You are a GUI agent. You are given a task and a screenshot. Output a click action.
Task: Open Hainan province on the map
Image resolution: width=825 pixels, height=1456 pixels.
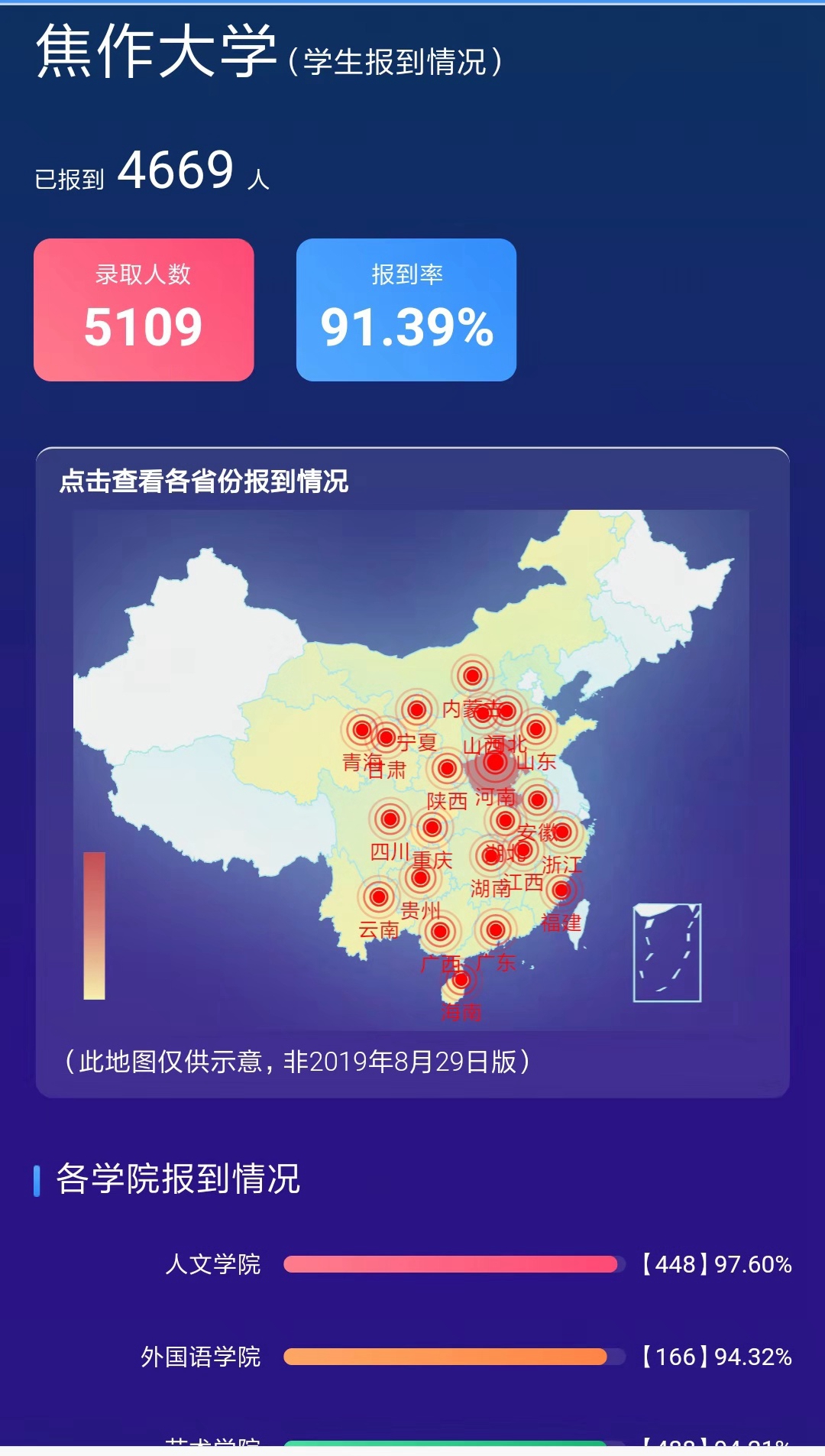pos(461,980)
